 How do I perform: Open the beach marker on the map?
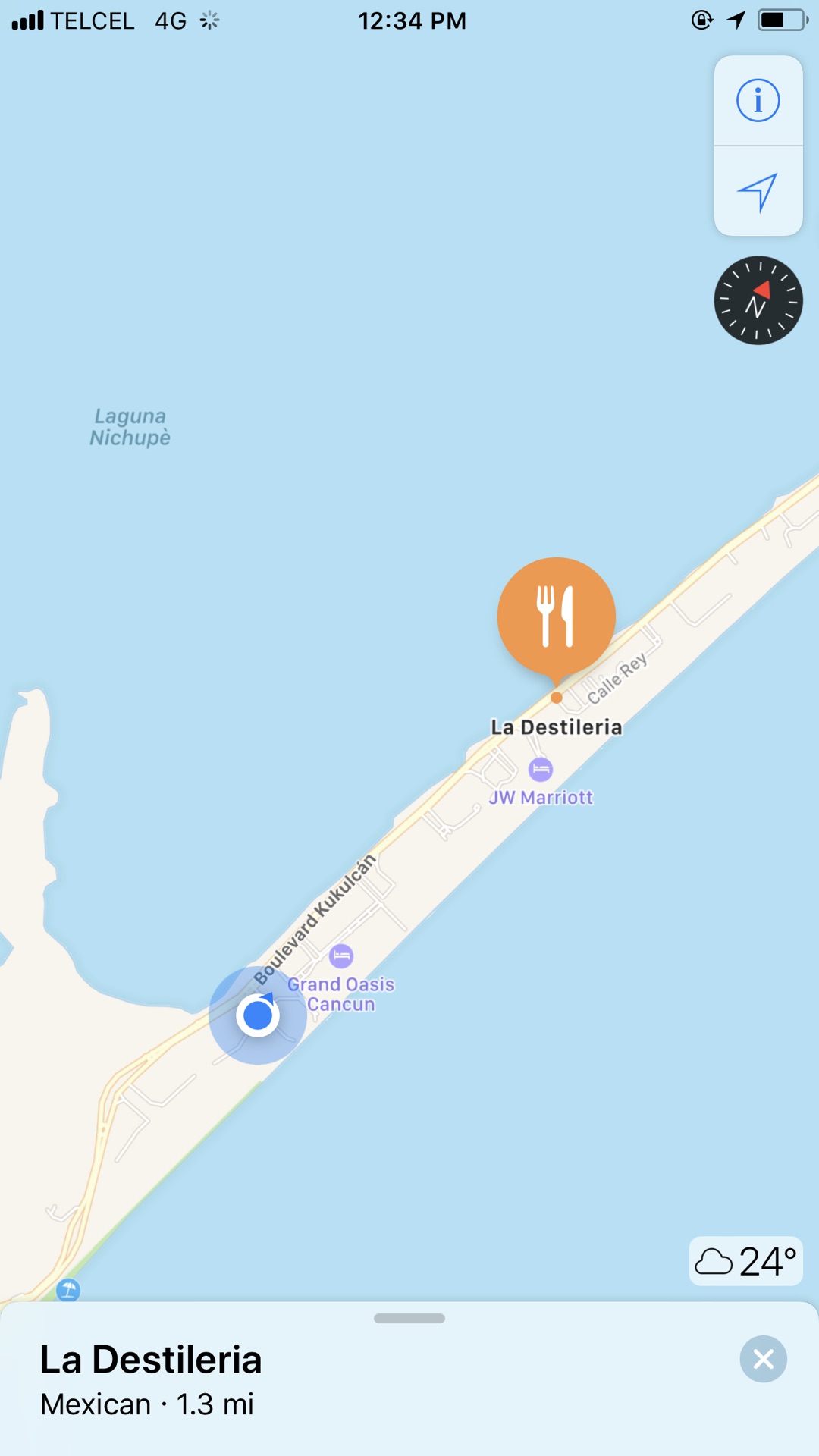tap(68, 1289)
